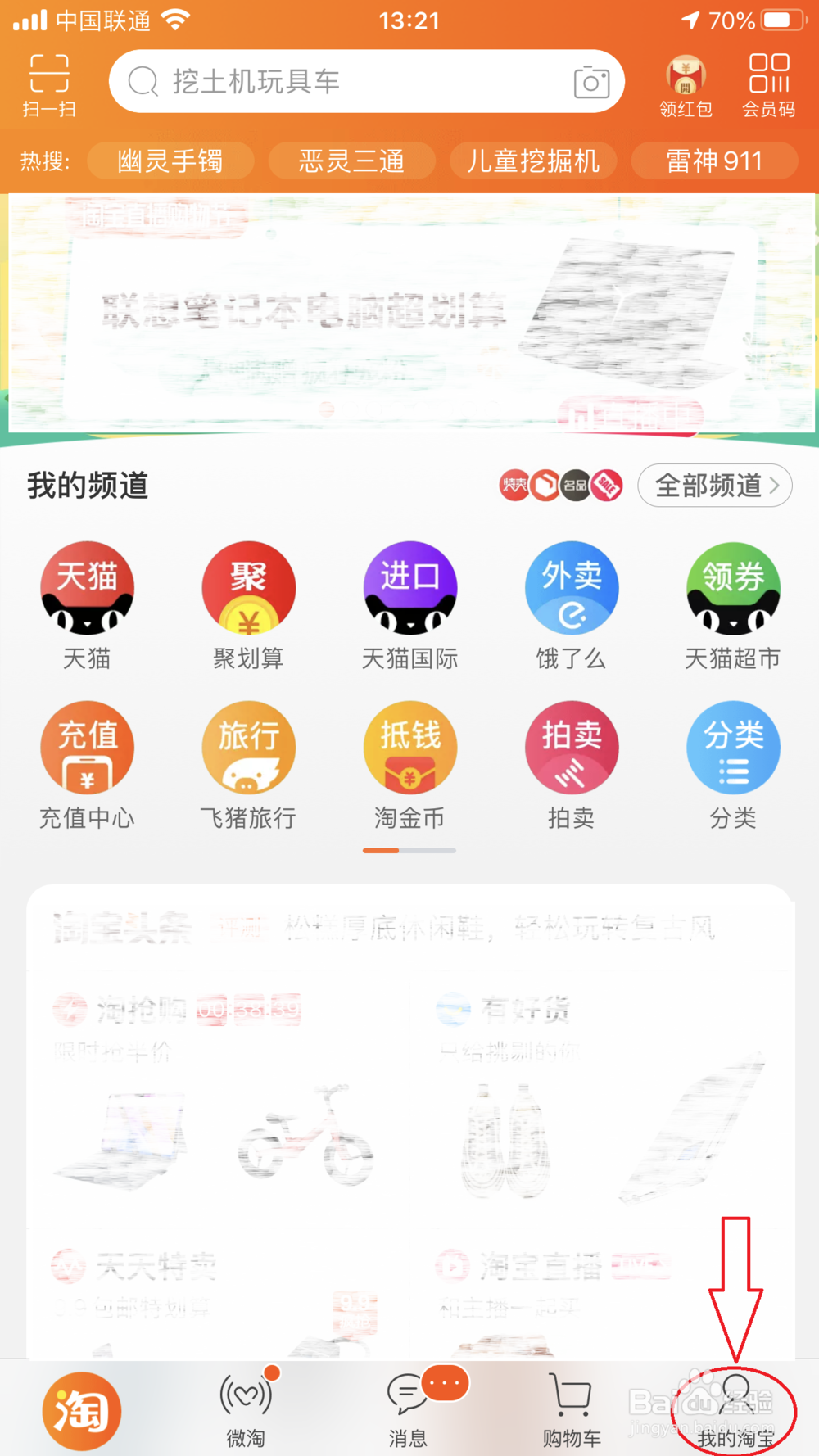Select the 飞猪旅行 travel icon
This screenshot has width=819, height=1456.
(x=248, y=747)
